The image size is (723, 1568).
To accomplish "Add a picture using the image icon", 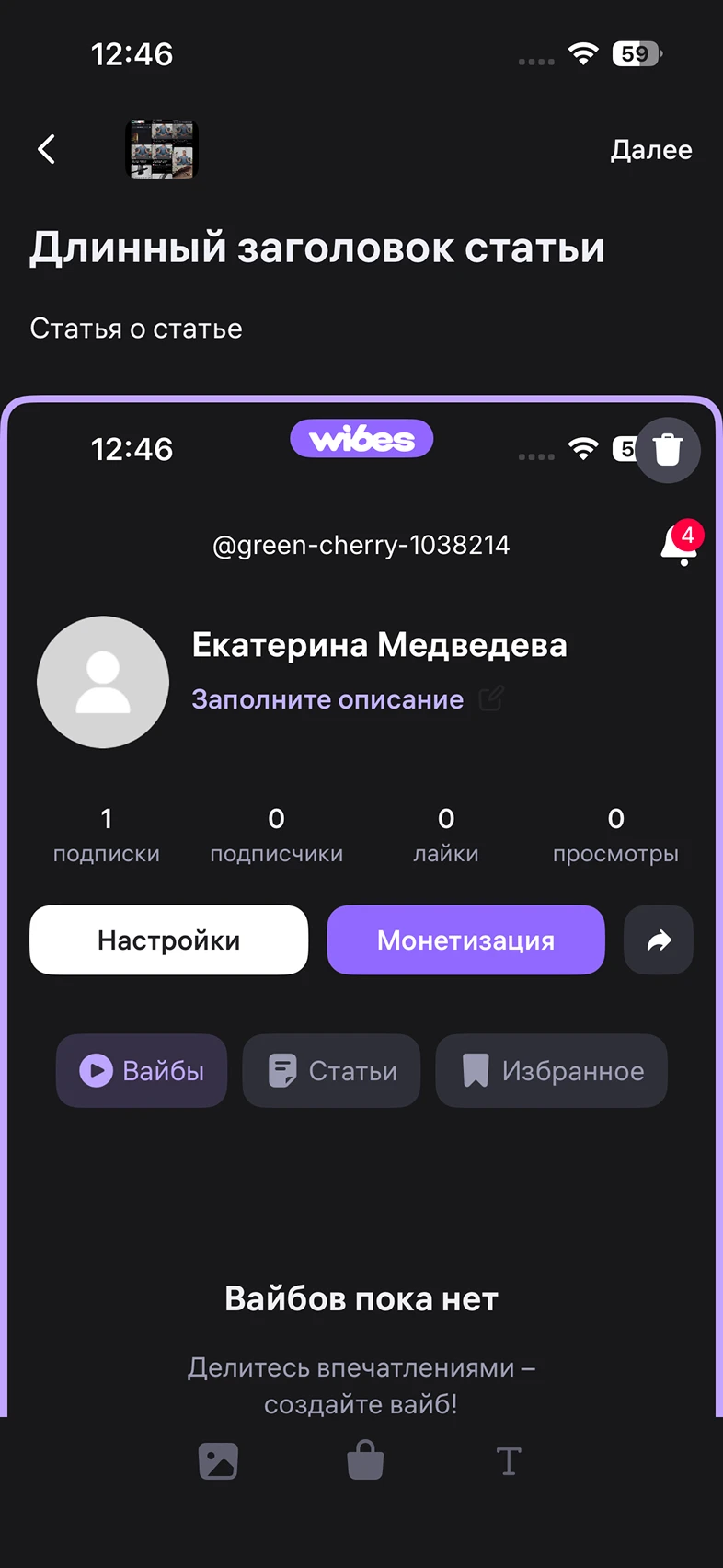I will (x=218, y=1461).
